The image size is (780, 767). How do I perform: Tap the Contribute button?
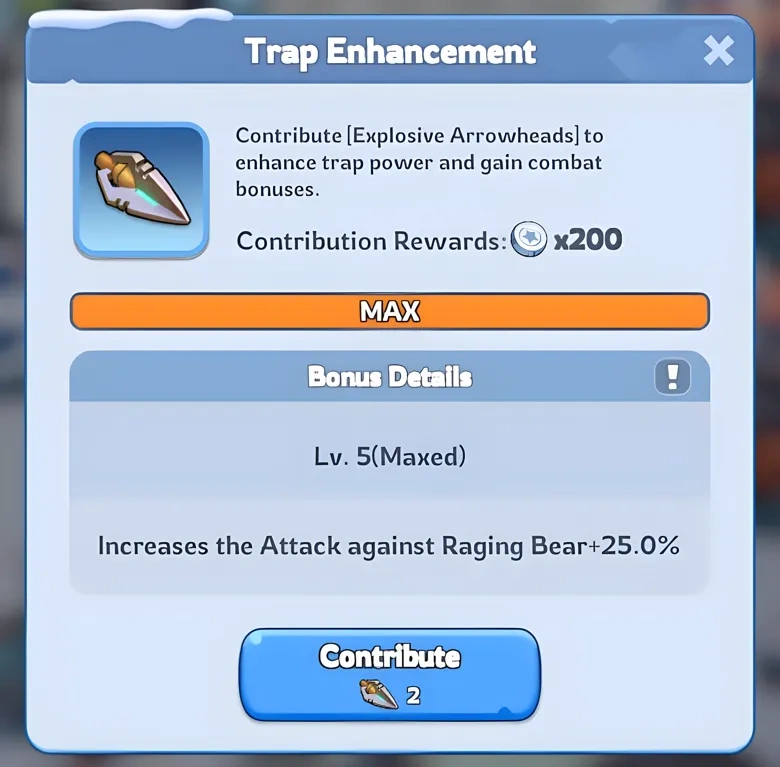pos(389,674)
